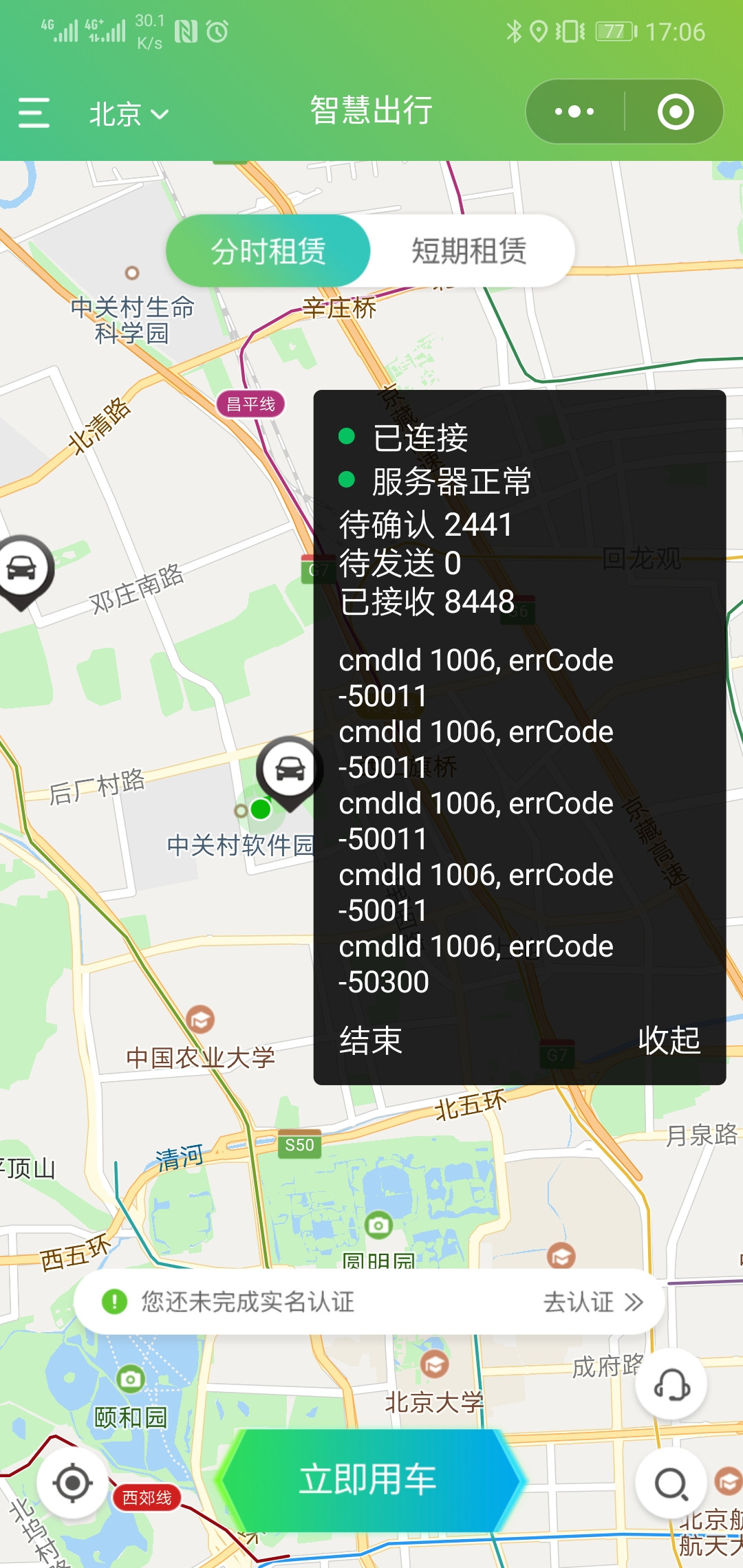The width and height of the screenshot is (743, 1568).
Task: Open the search magnifier button
Action: [x=671, y=1483]
